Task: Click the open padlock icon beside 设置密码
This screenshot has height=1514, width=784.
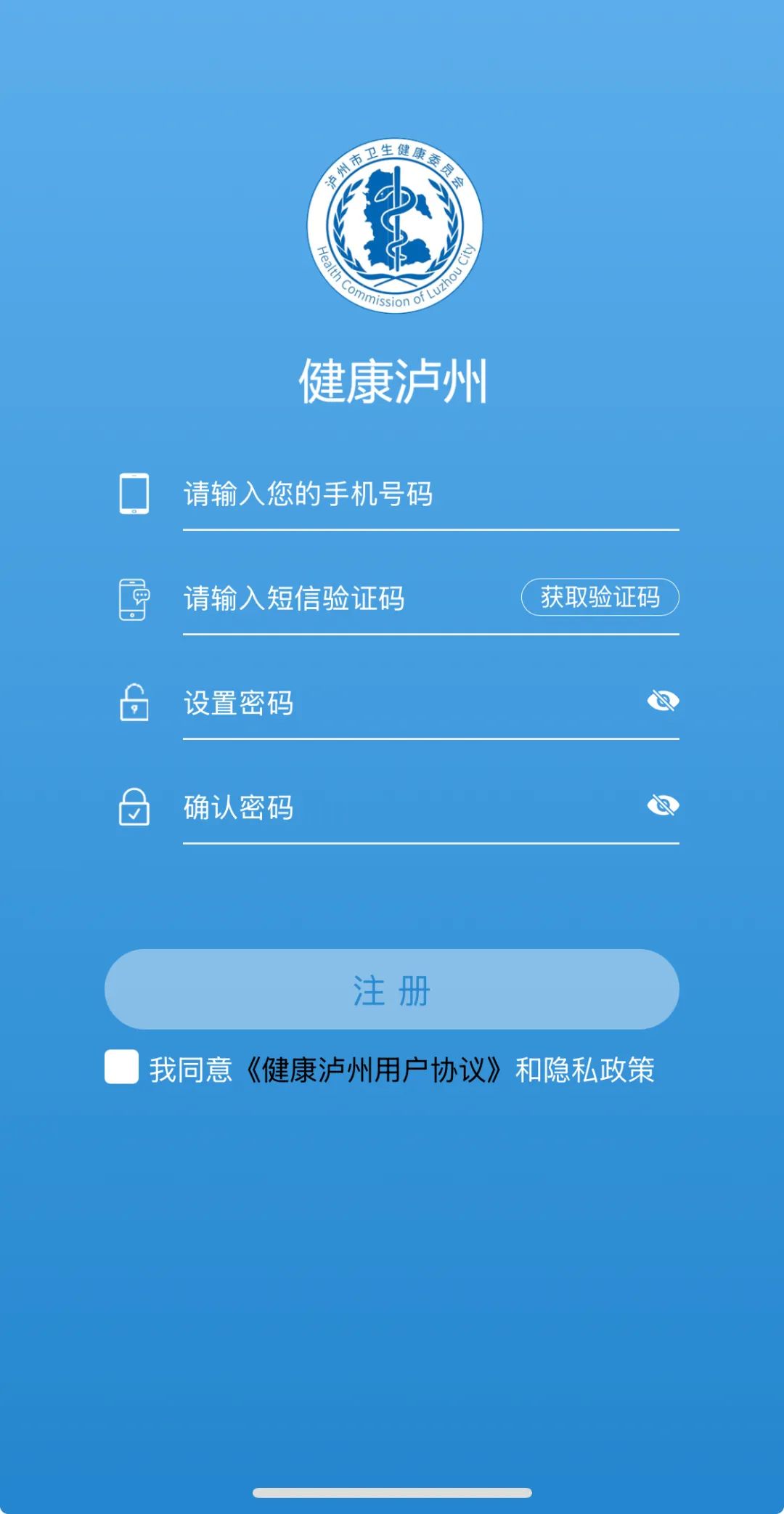Action: point(135,703)
